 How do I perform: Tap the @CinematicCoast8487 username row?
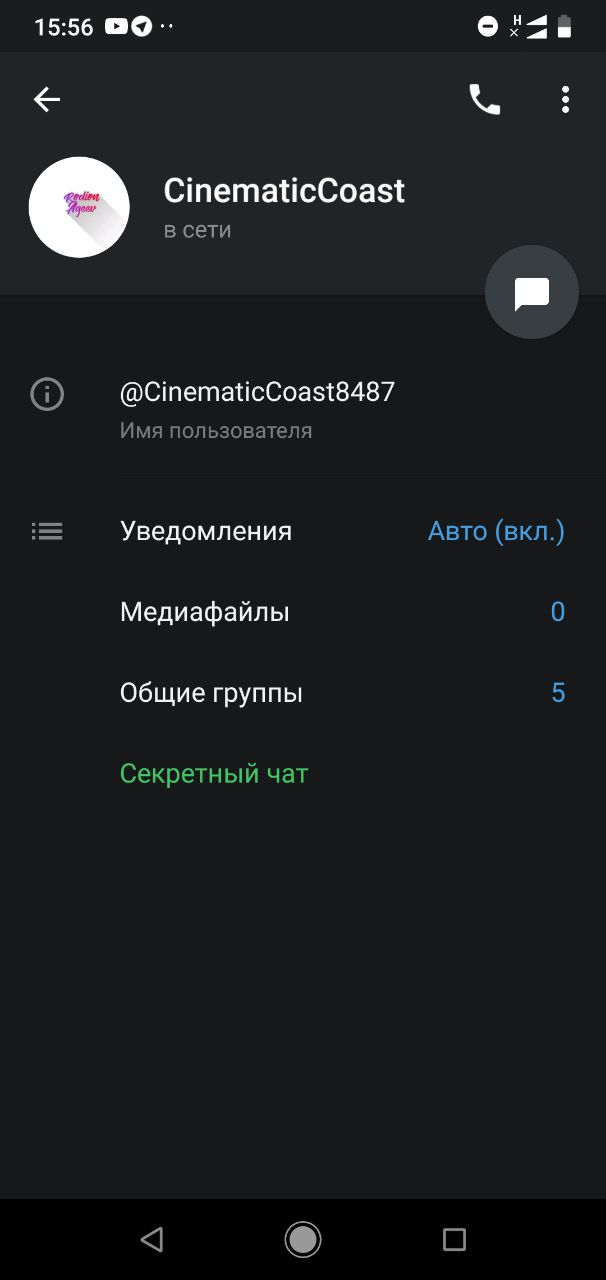point(303,410)
